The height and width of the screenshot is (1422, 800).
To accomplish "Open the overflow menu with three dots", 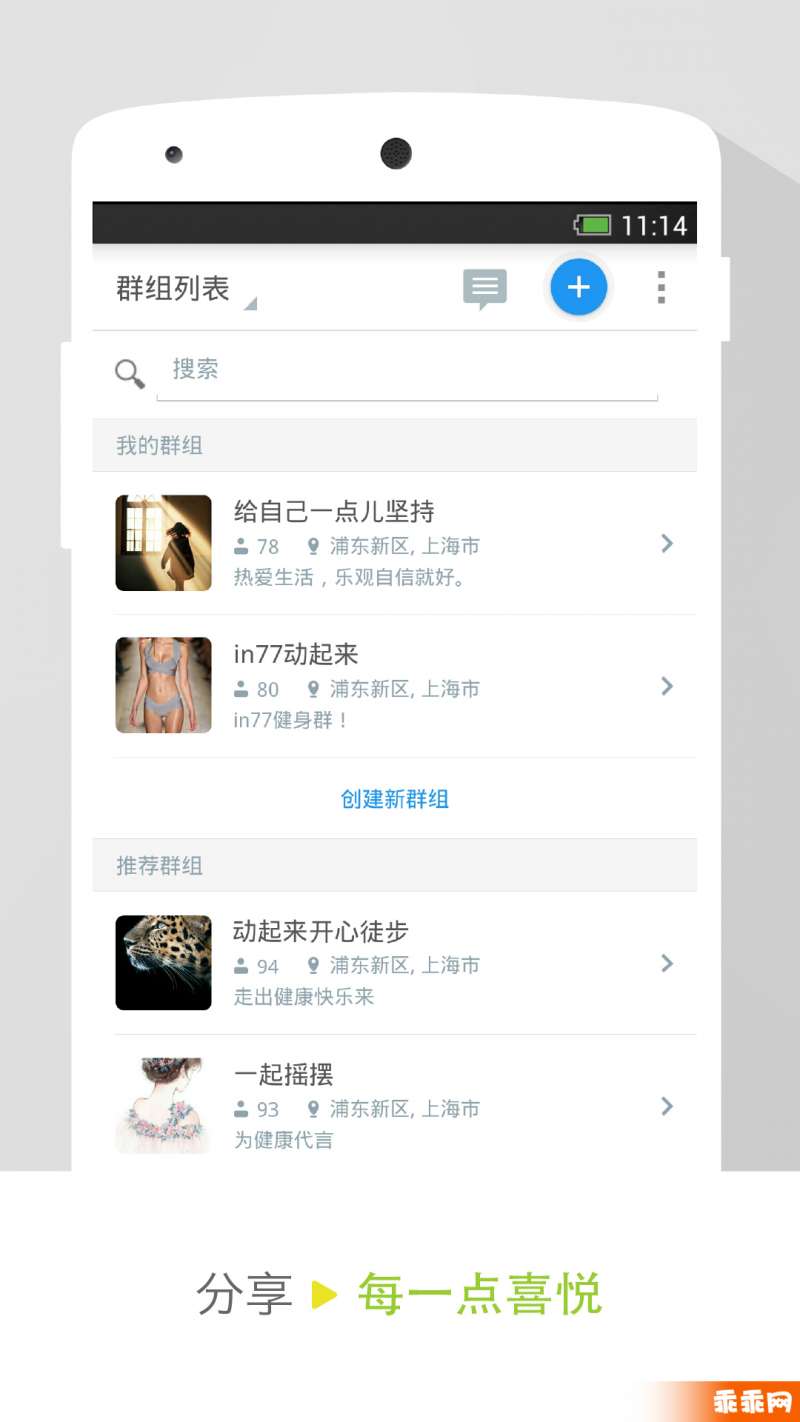I will (661, 288).
